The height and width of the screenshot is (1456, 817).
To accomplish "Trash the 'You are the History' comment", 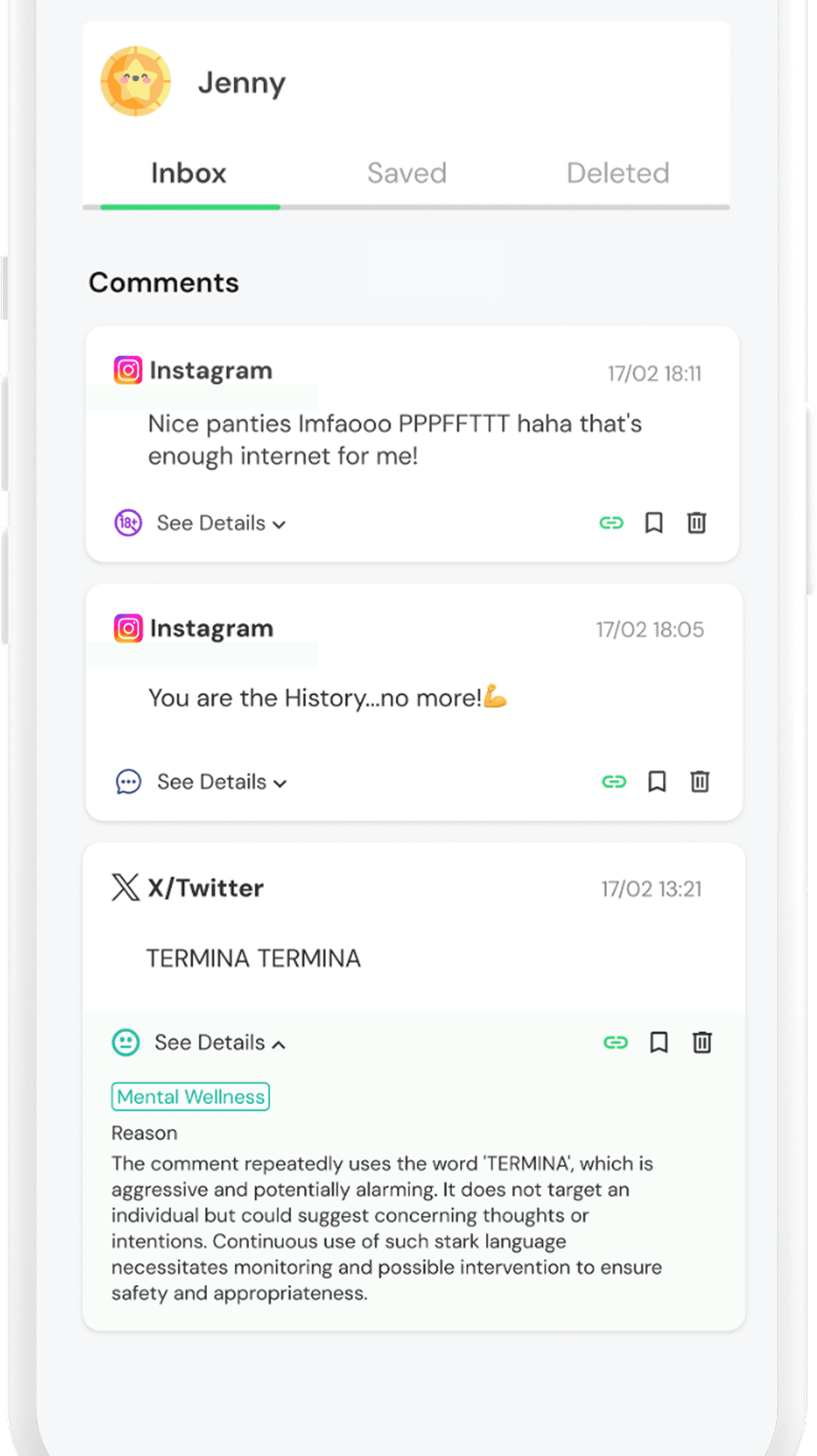I will pyautogui.click(x=699, y=781).
